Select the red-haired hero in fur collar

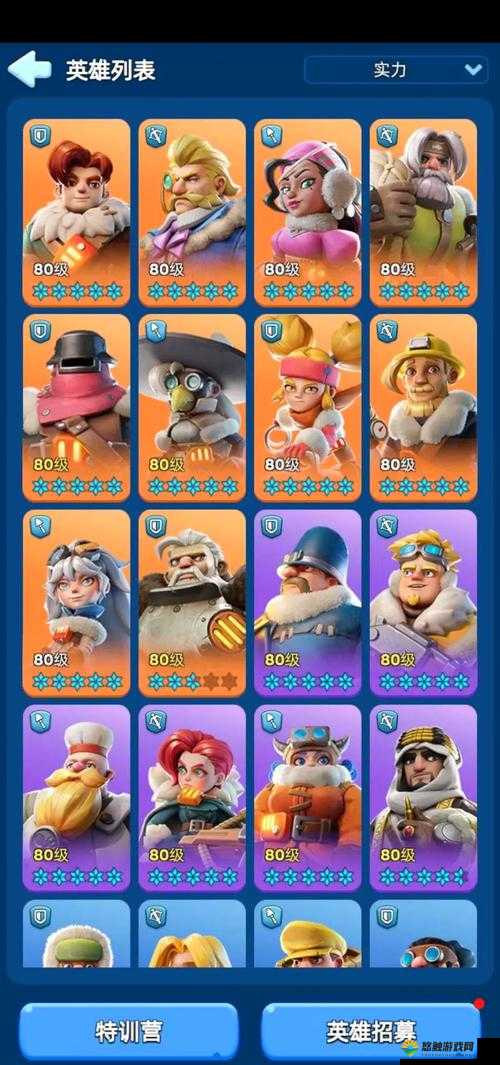[76, 213]
